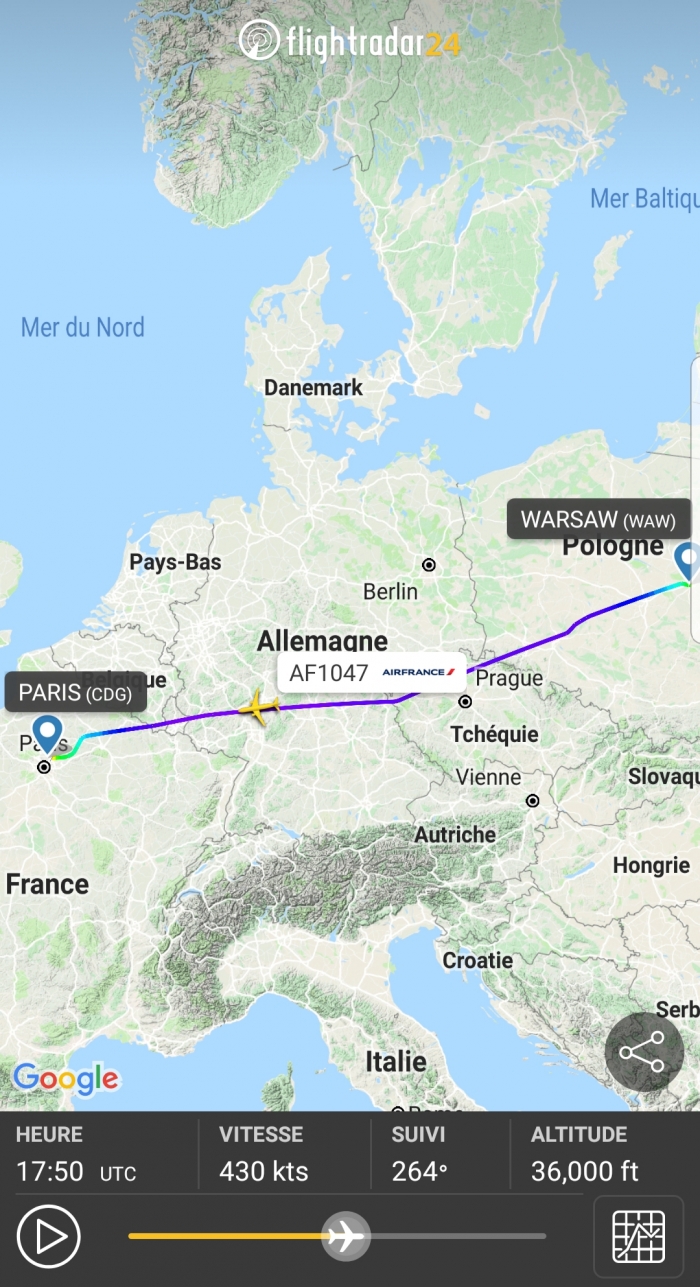Tap the Paris CDG departure pin
Image resolution: width=700 pixels, height=1287 pixels.
click(x=47, y=734)
